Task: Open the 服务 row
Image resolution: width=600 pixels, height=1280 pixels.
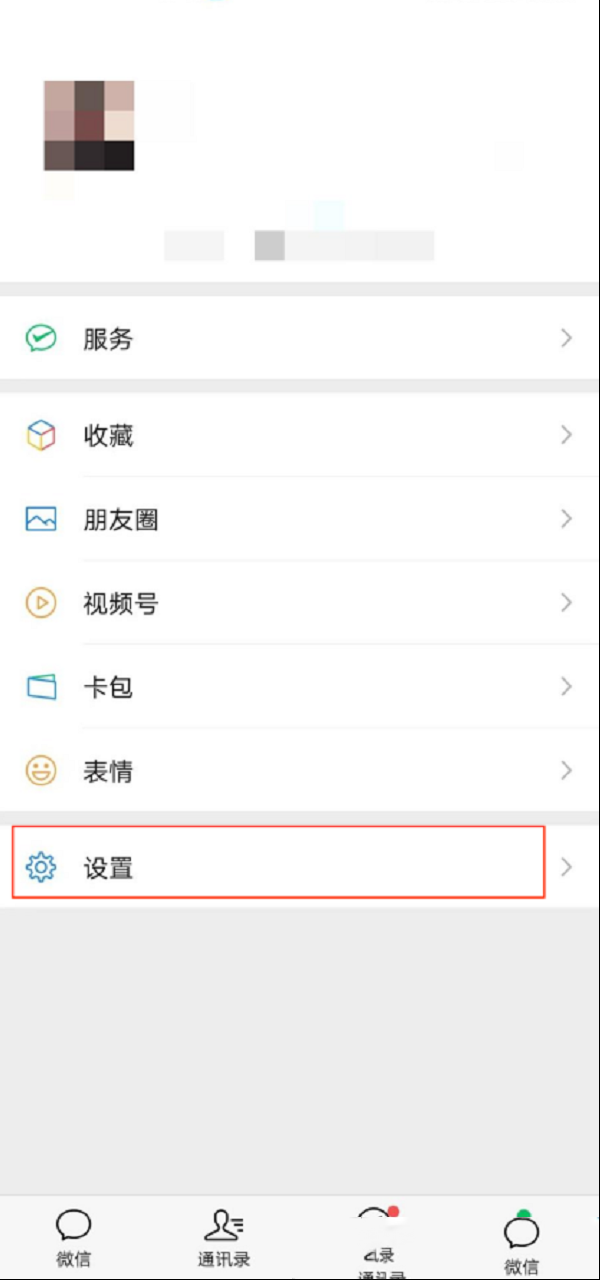Action: (x=300, y=339)
